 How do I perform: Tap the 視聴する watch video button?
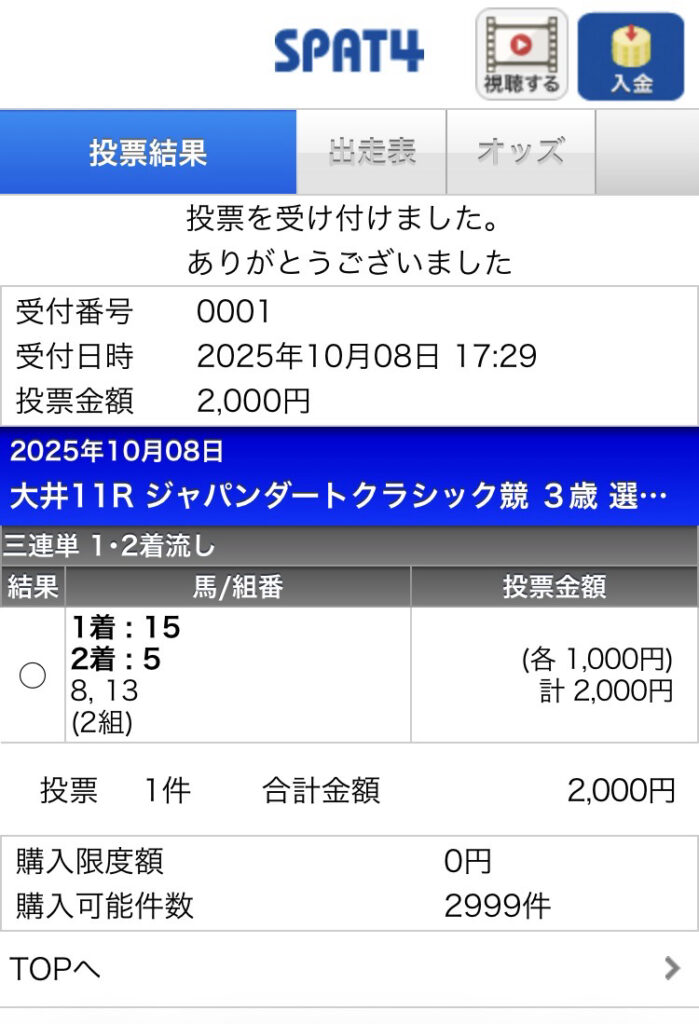click(521, 54)
